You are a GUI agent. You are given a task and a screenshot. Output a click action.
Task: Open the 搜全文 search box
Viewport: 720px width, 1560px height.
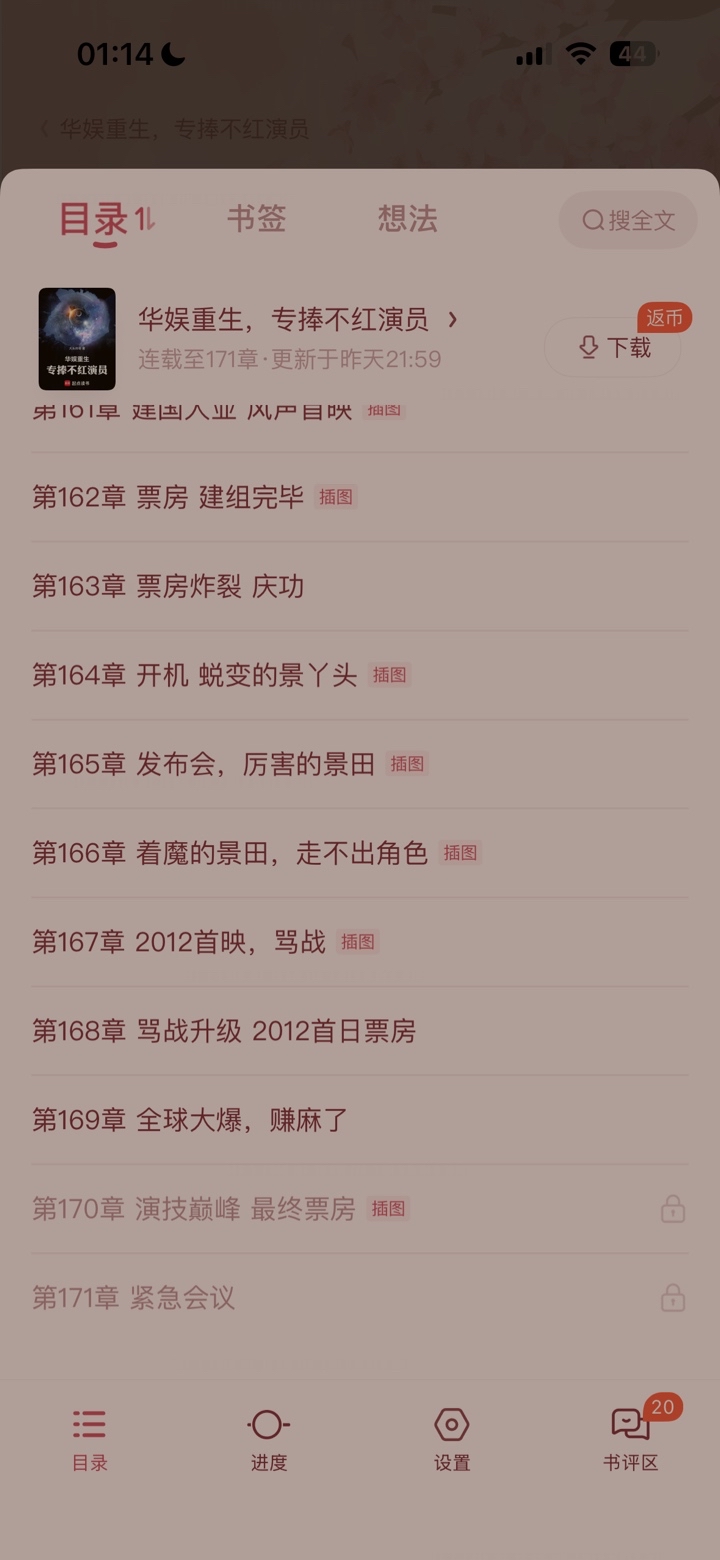click(x=628, y=220)
